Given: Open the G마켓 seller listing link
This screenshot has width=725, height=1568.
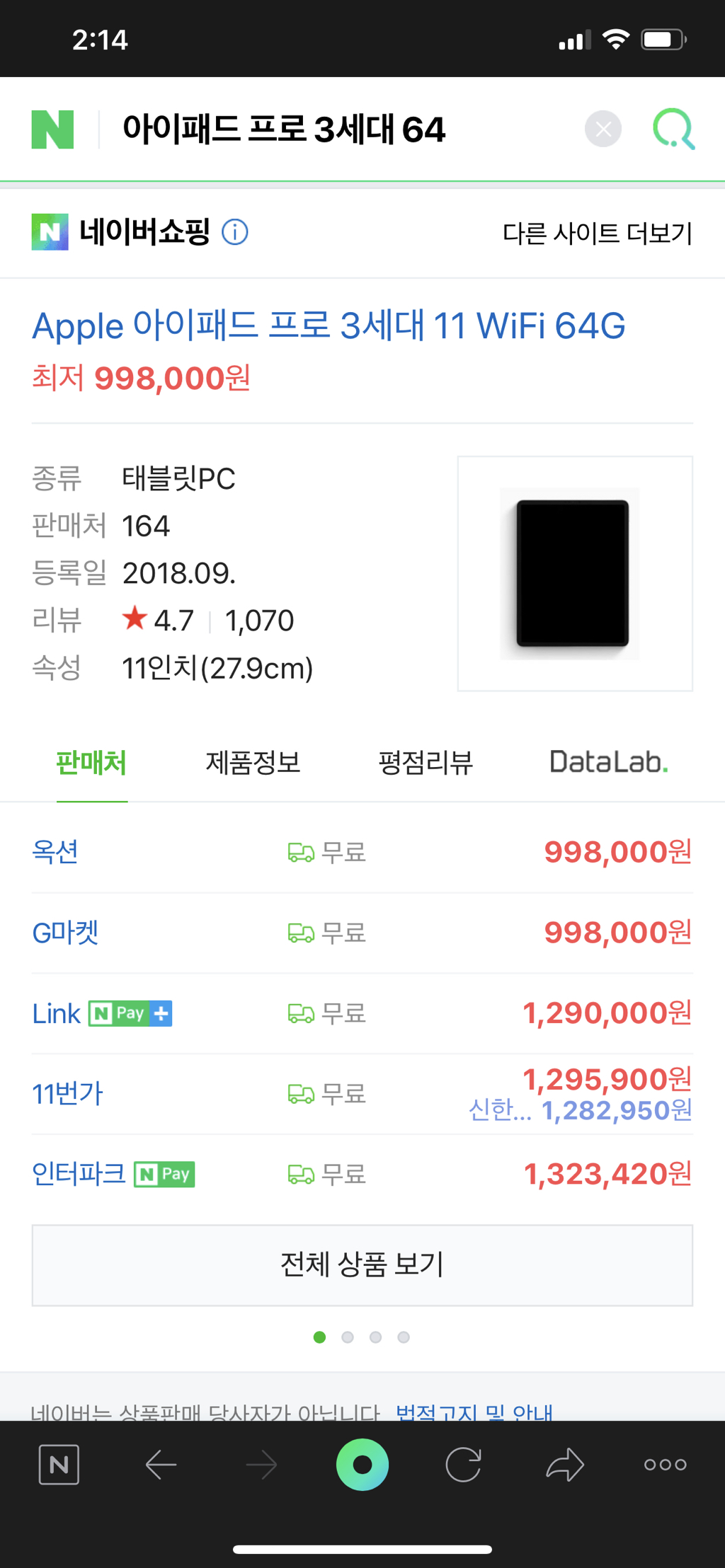Looking at the screenshot, I should (66, 932).
